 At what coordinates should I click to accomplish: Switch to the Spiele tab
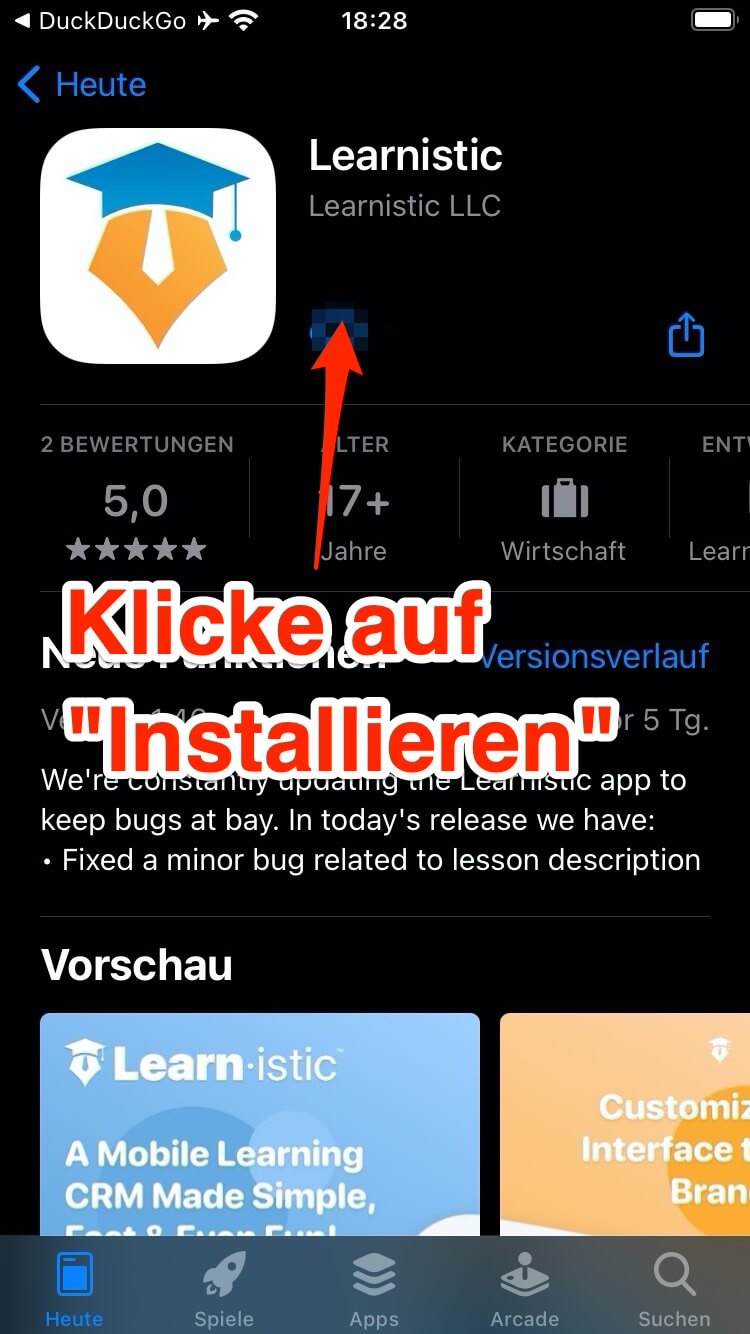224,1288
